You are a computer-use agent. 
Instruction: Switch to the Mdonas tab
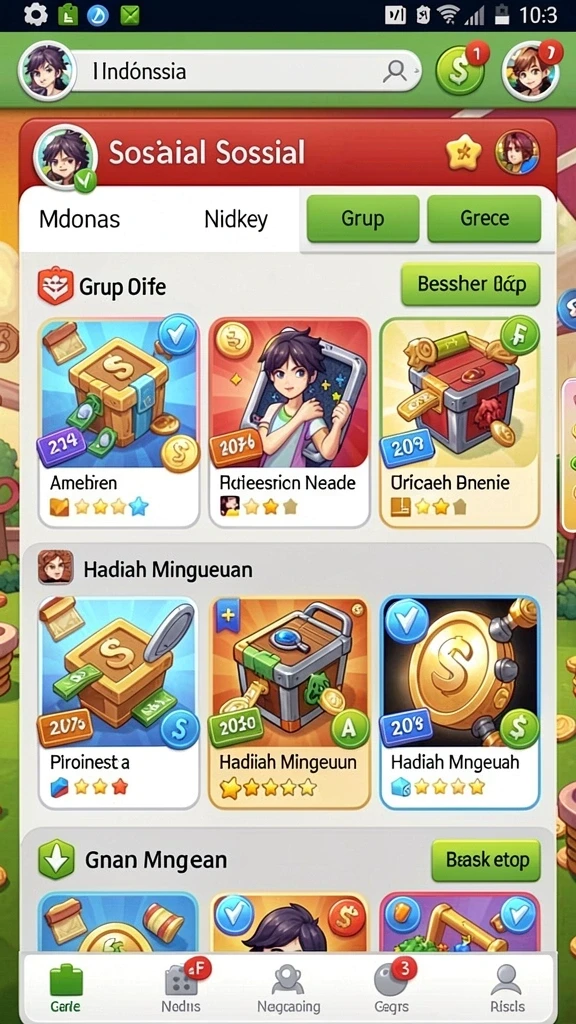[80, 219]
